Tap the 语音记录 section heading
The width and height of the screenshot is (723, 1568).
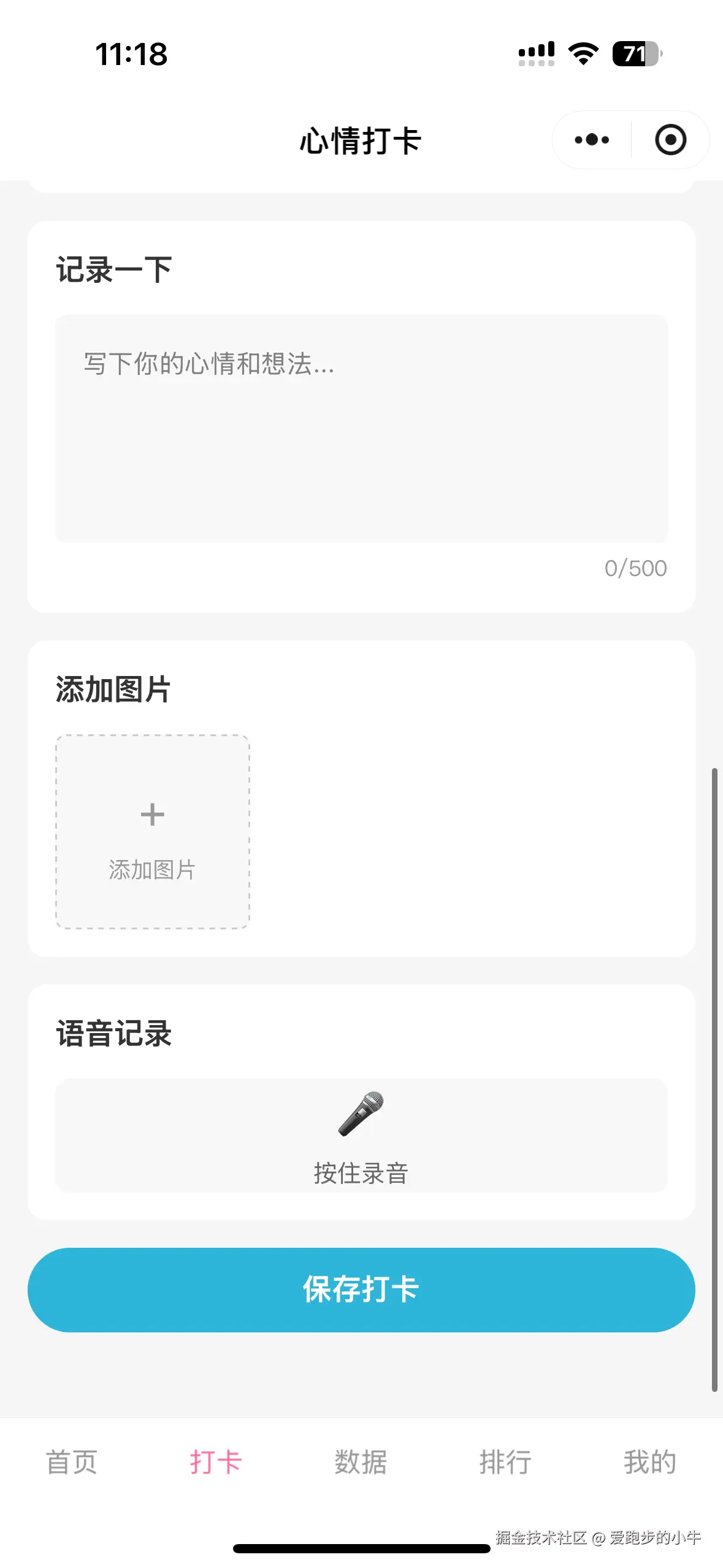[x=113, y=1034]
